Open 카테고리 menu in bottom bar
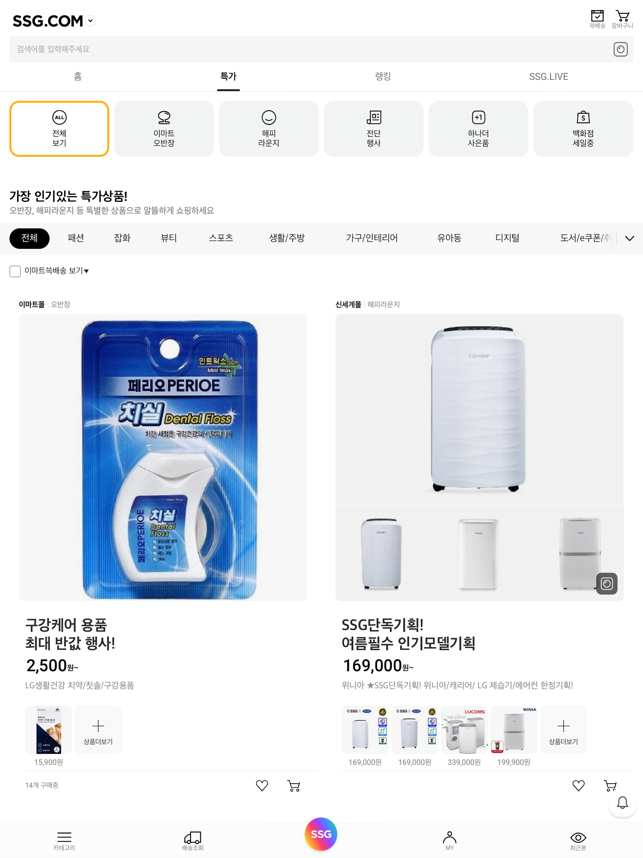The width and height of the screenshot is (643, 858). [64, 840]
